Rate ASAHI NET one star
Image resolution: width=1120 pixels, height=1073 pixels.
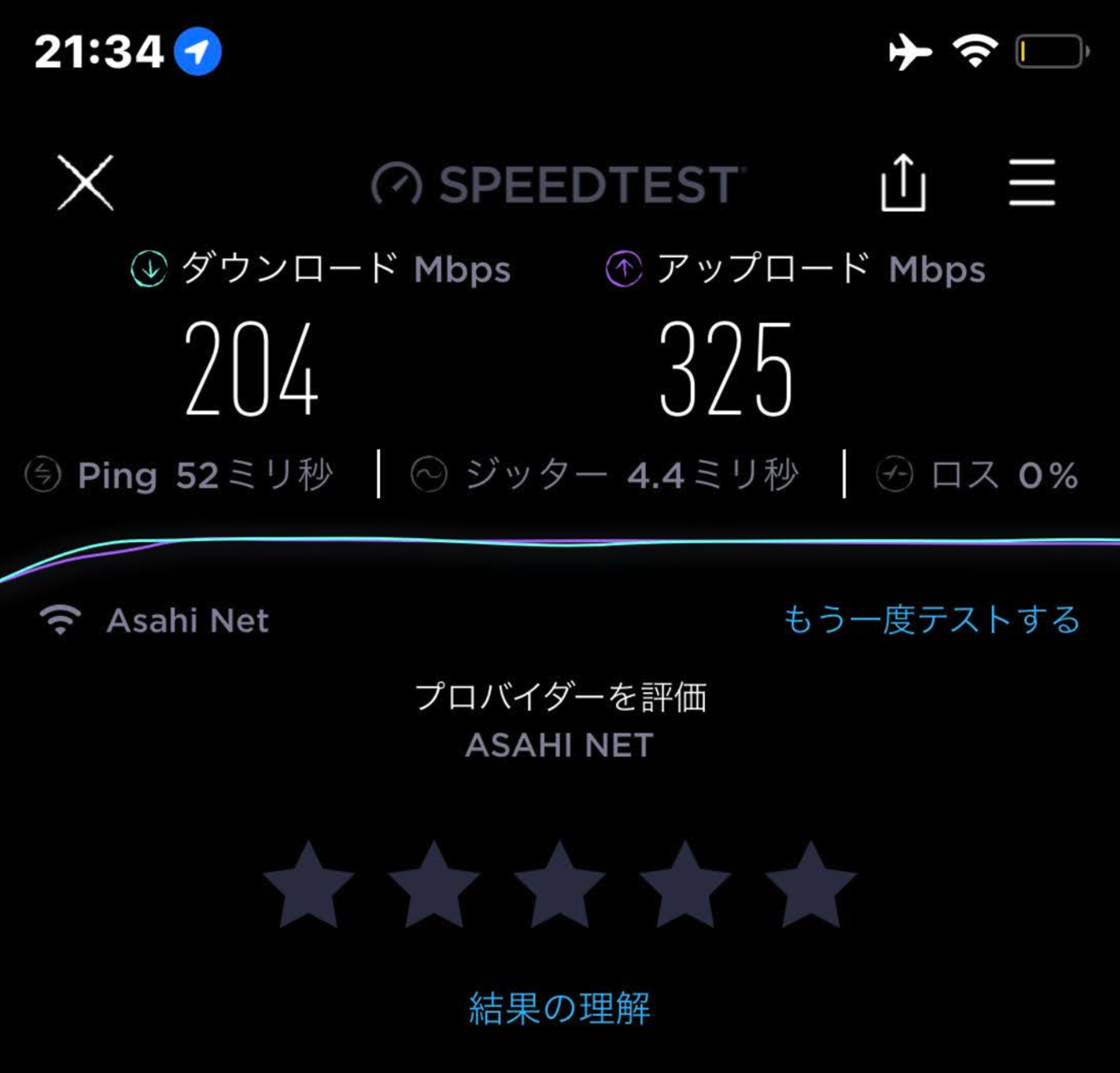coord(309,885)
